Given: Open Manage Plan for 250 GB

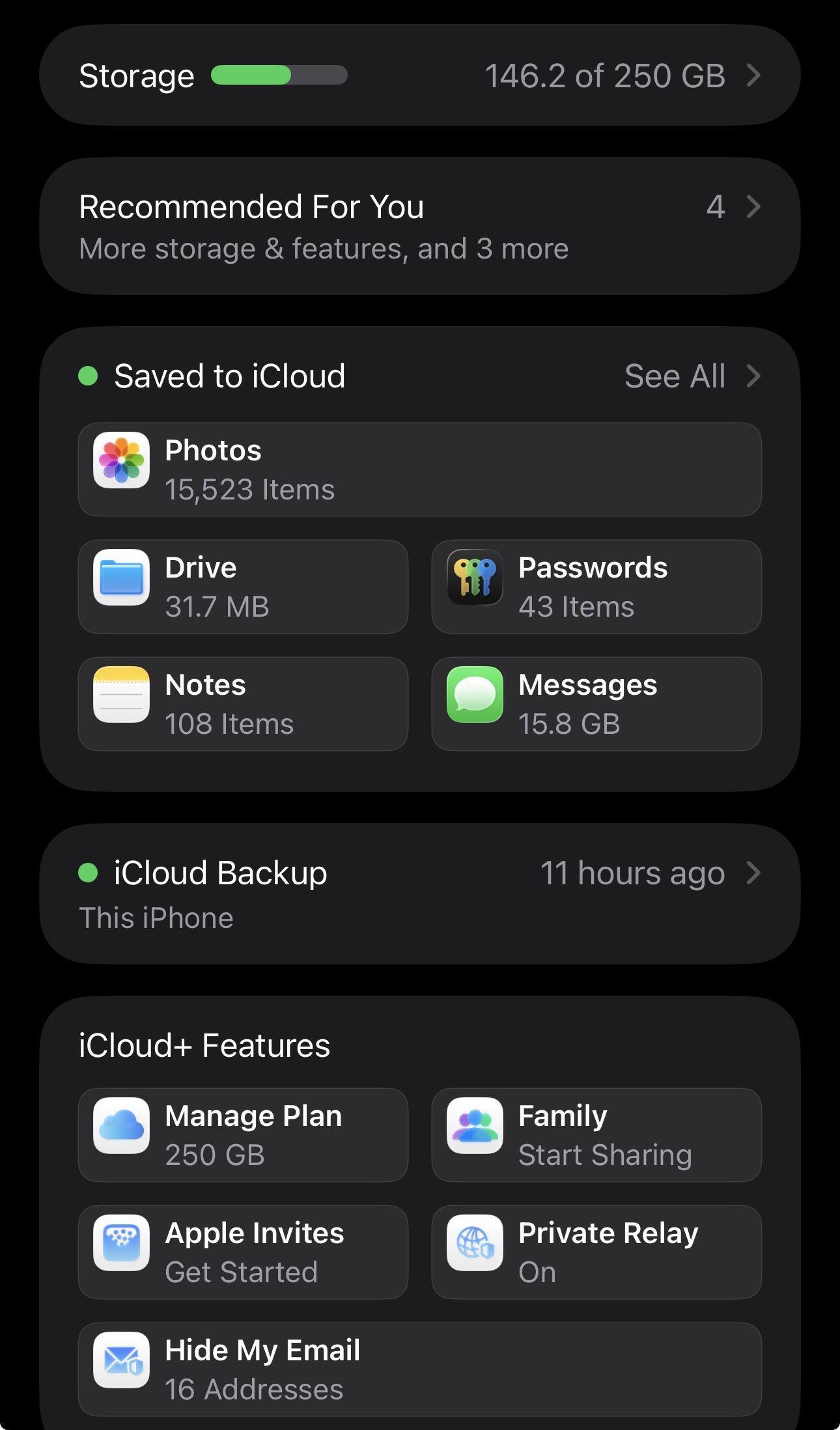Looking at the screenshot, I should pyautogui.click(x=243, y=1135).
